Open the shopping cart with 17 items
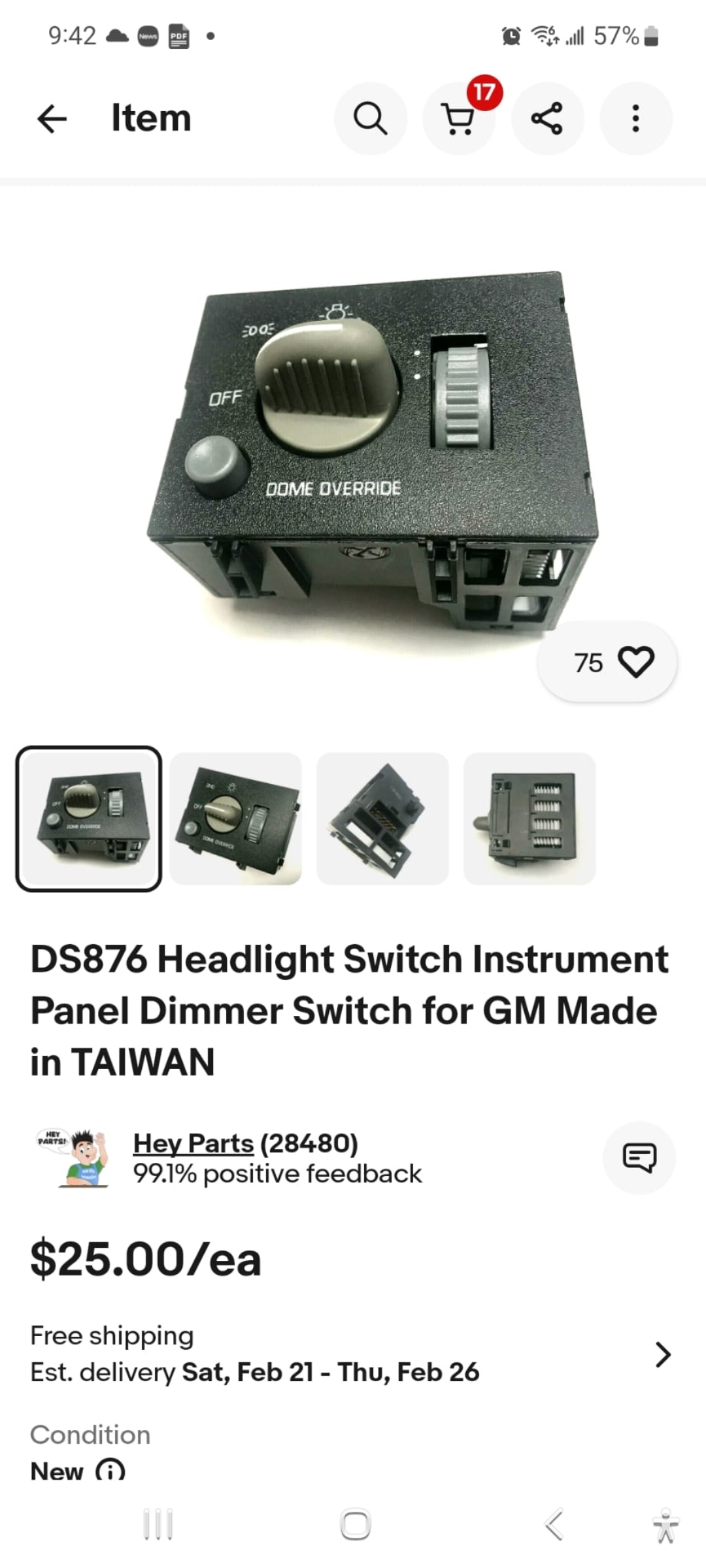The height and width of the screenshot is (1568, 706). tap(459, 119)
